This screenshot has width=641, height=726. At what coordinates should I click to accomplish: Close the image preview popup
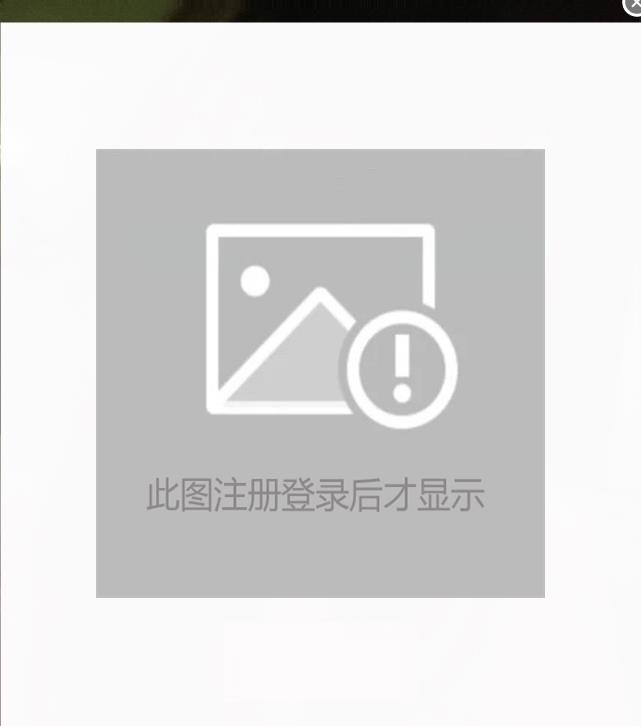point(633,5)
